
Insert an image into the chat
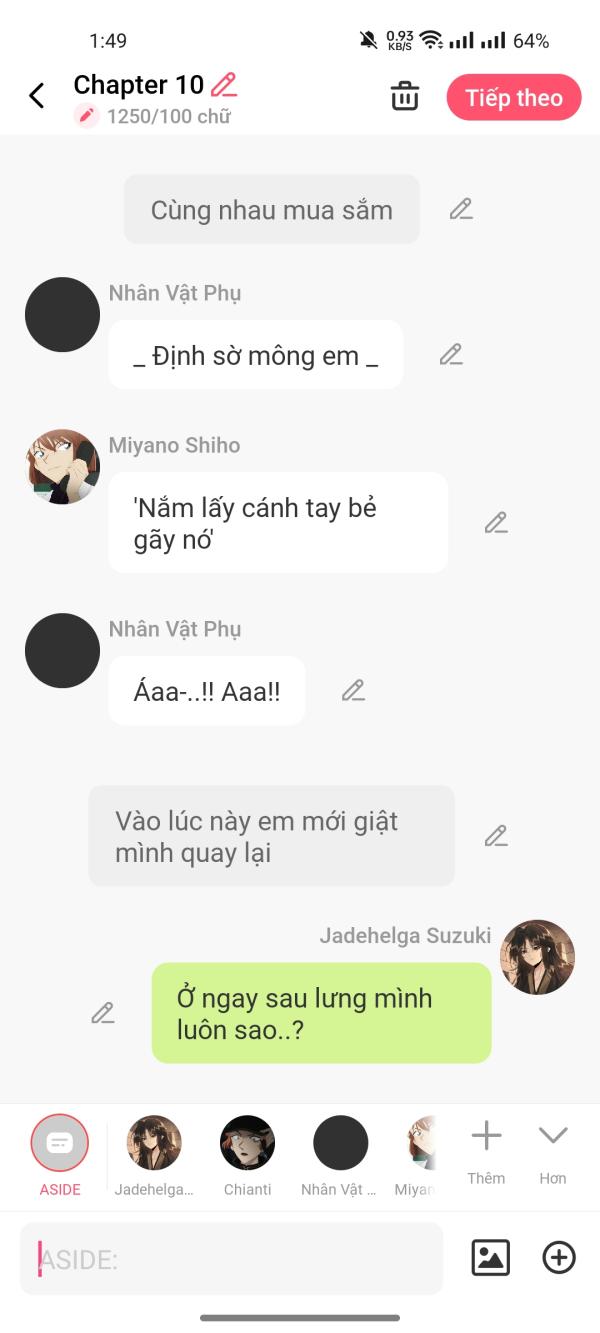[490, 1258]
